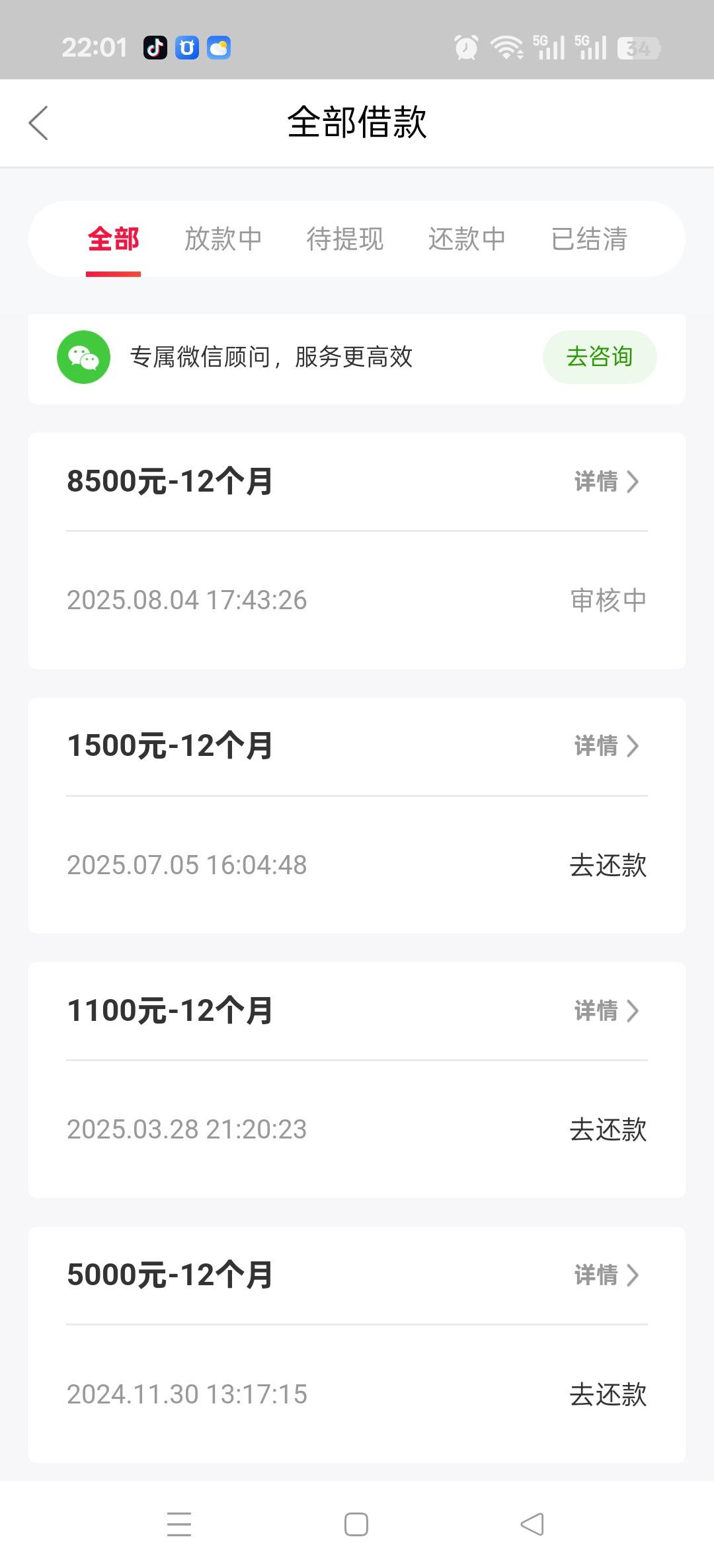Open 详情 for the 1500元 loan
Image resolution: width=714 pixels, height=1568 pixels.
tap(606, 746)
